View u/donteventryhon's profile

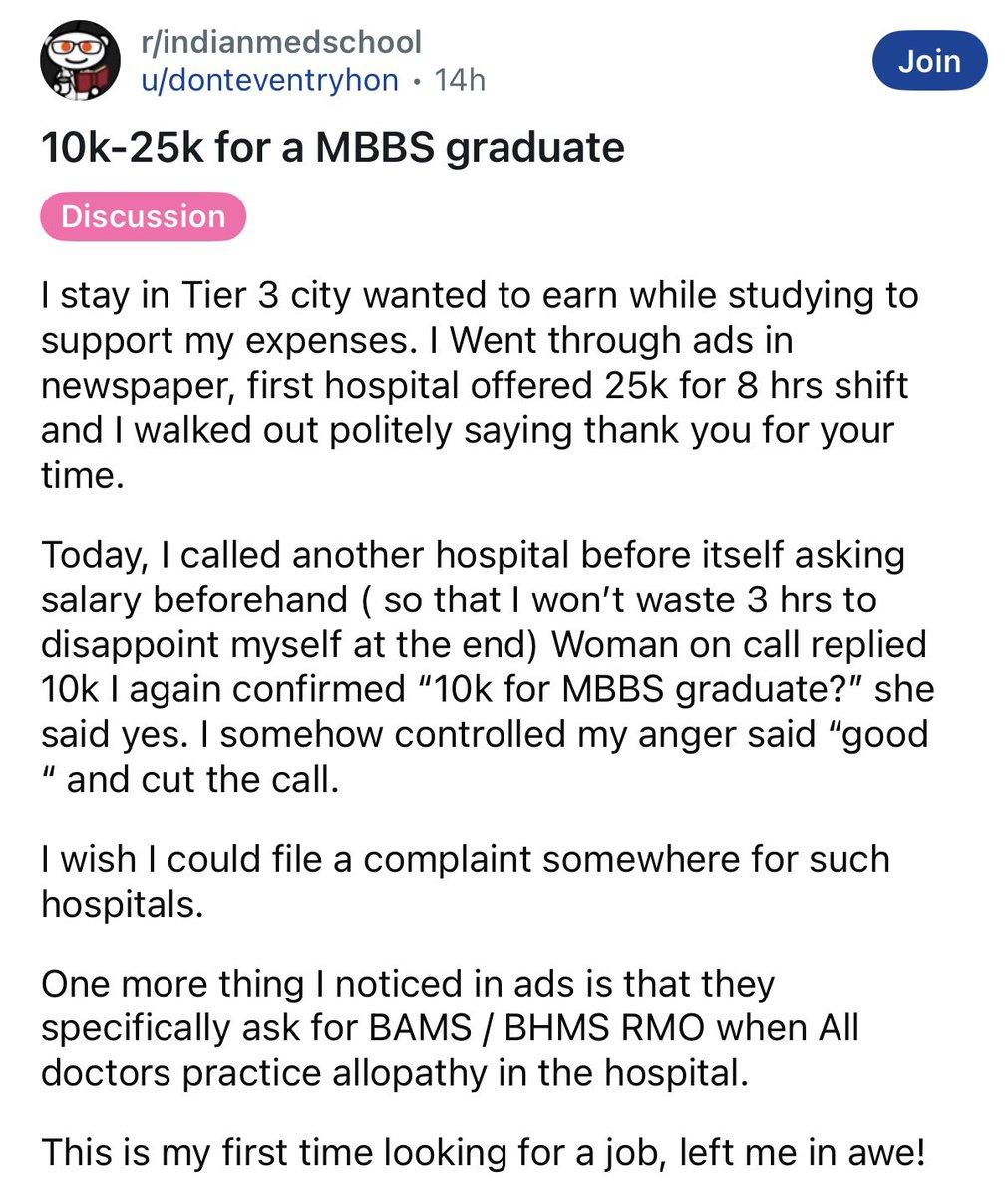coord(270,80)
